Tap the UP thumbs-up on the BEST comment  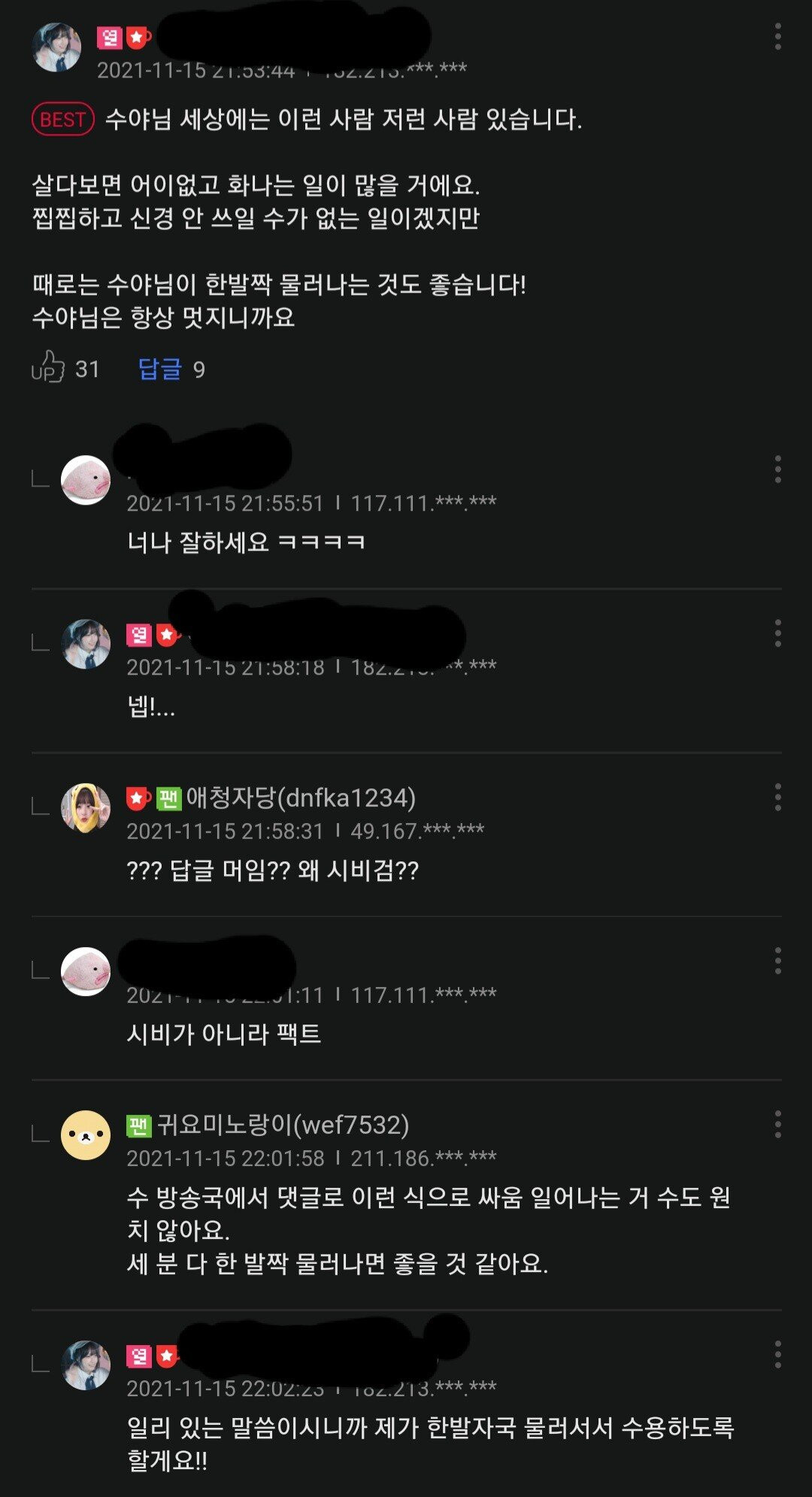pos(49,368)
